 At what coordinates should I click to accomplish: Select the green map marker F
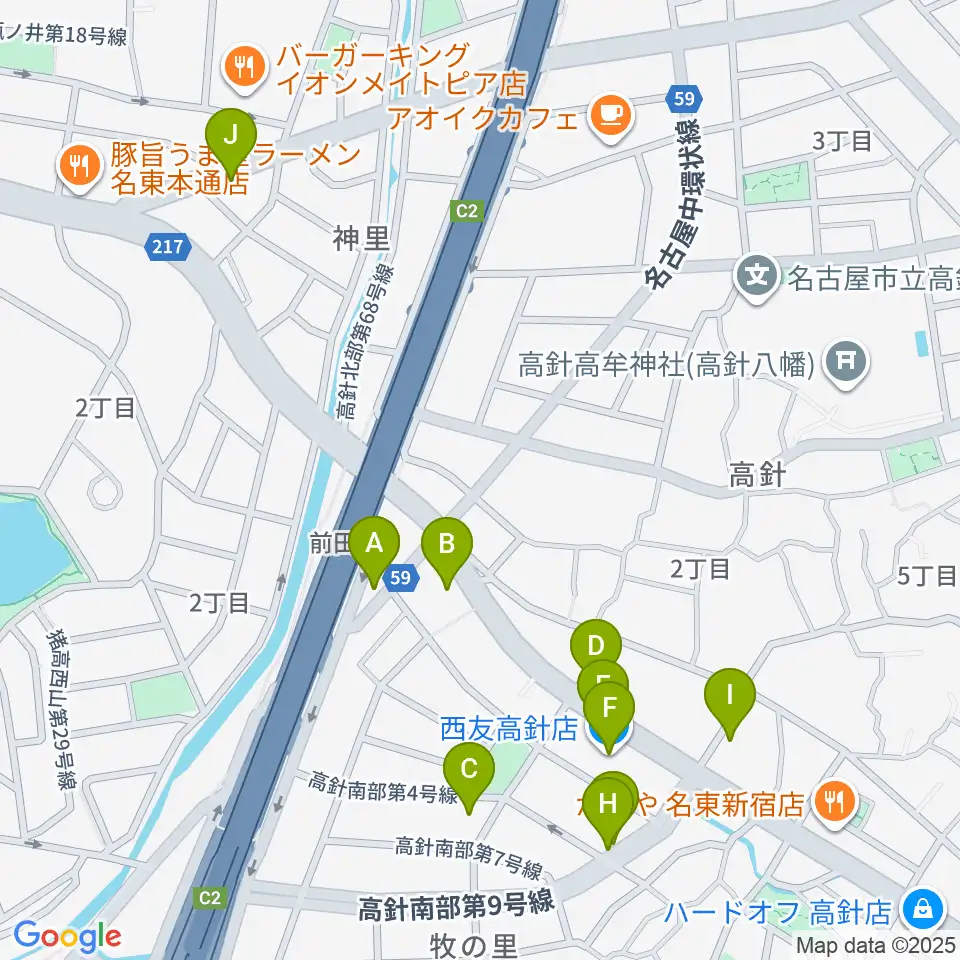point(609,717)
